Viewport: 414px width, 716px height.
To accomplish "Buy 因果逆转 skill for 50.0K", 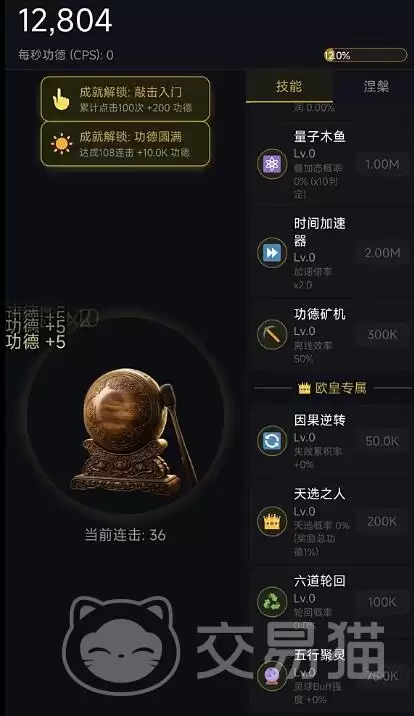I will click(382, 441).
